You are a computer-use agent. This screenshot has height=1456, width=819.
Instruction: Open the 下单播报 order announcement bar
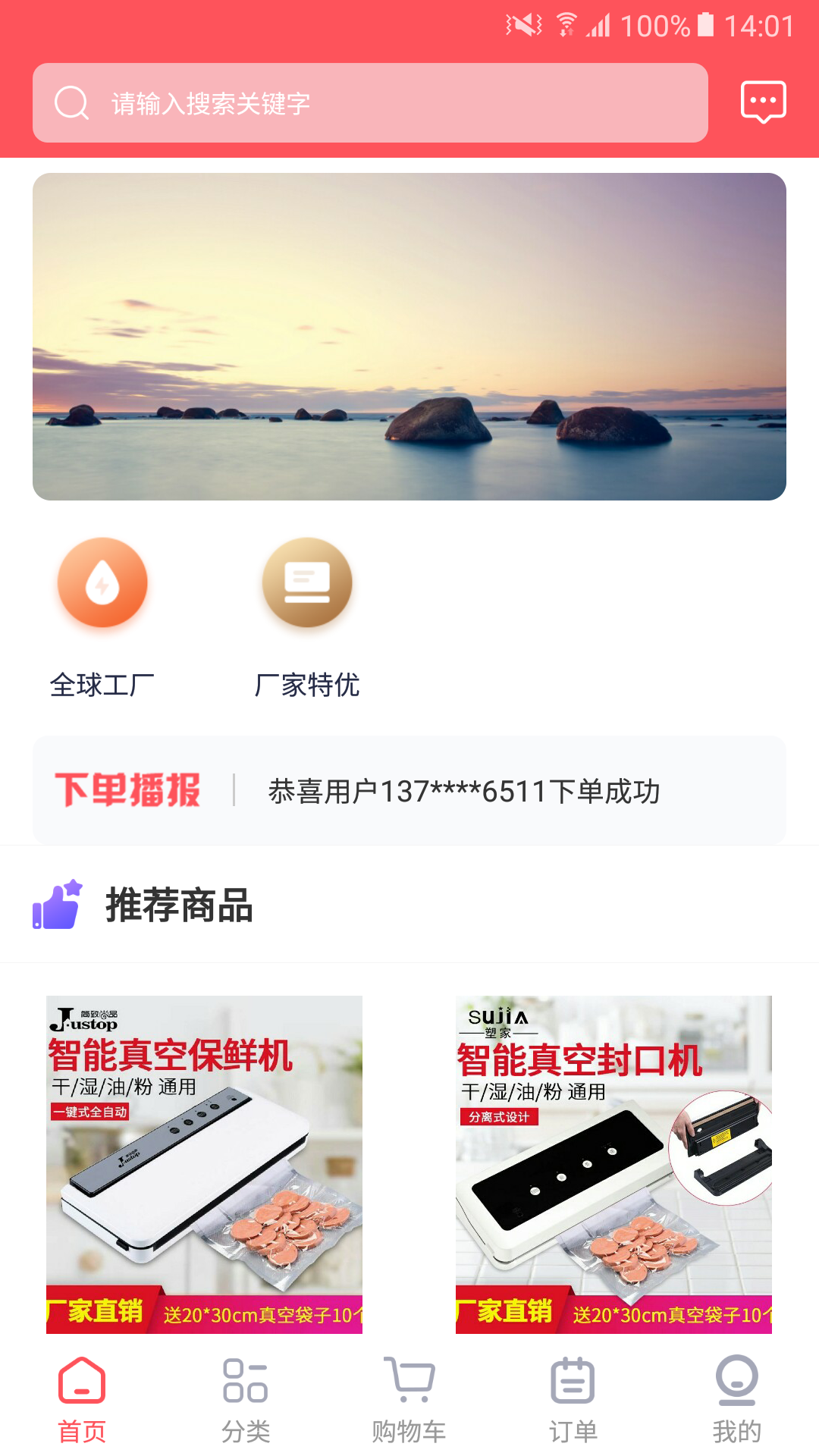point(409,790)
